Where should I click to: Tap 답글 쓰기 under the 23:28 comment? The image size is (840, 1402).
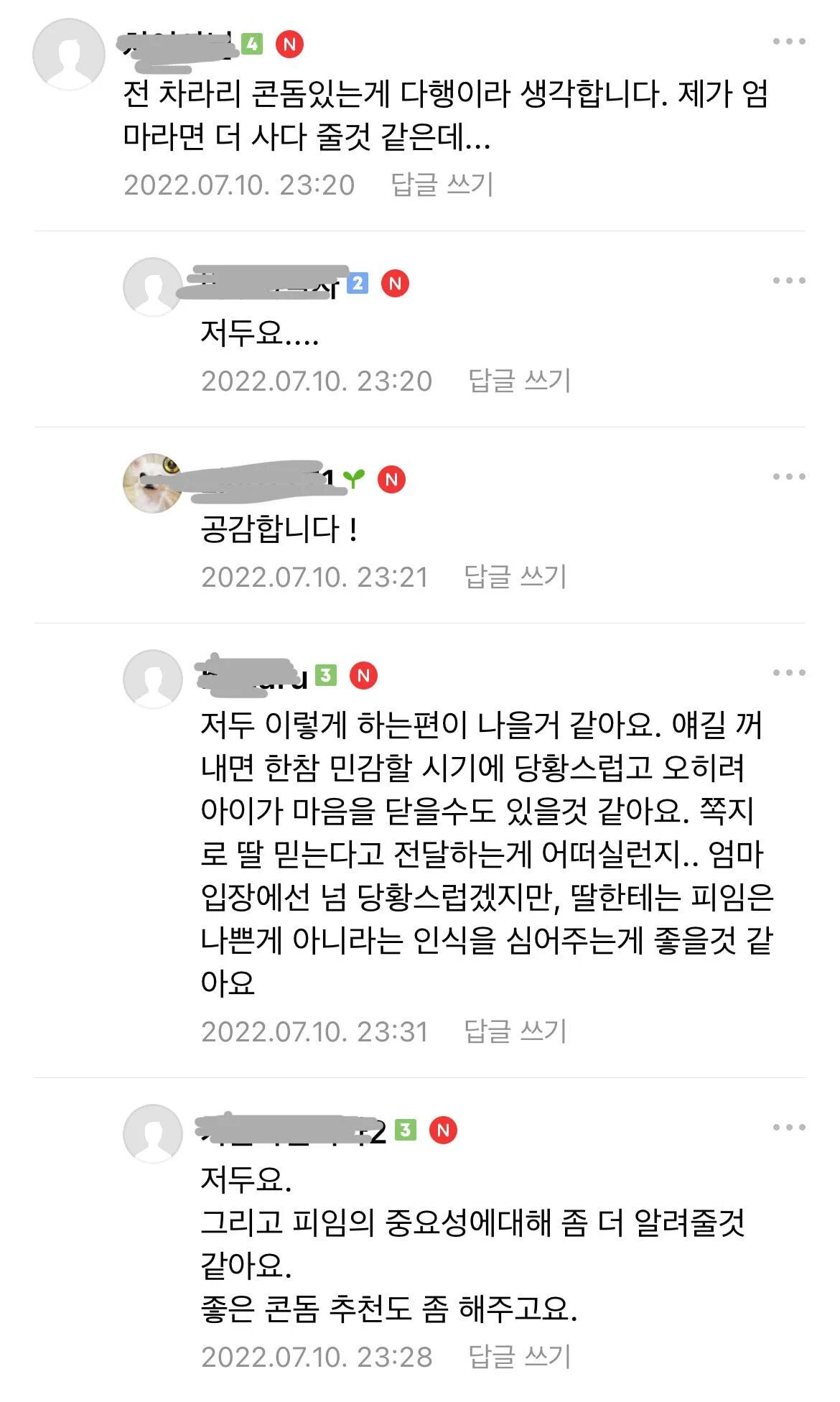pyautogui.click(x=518, y=1357)
